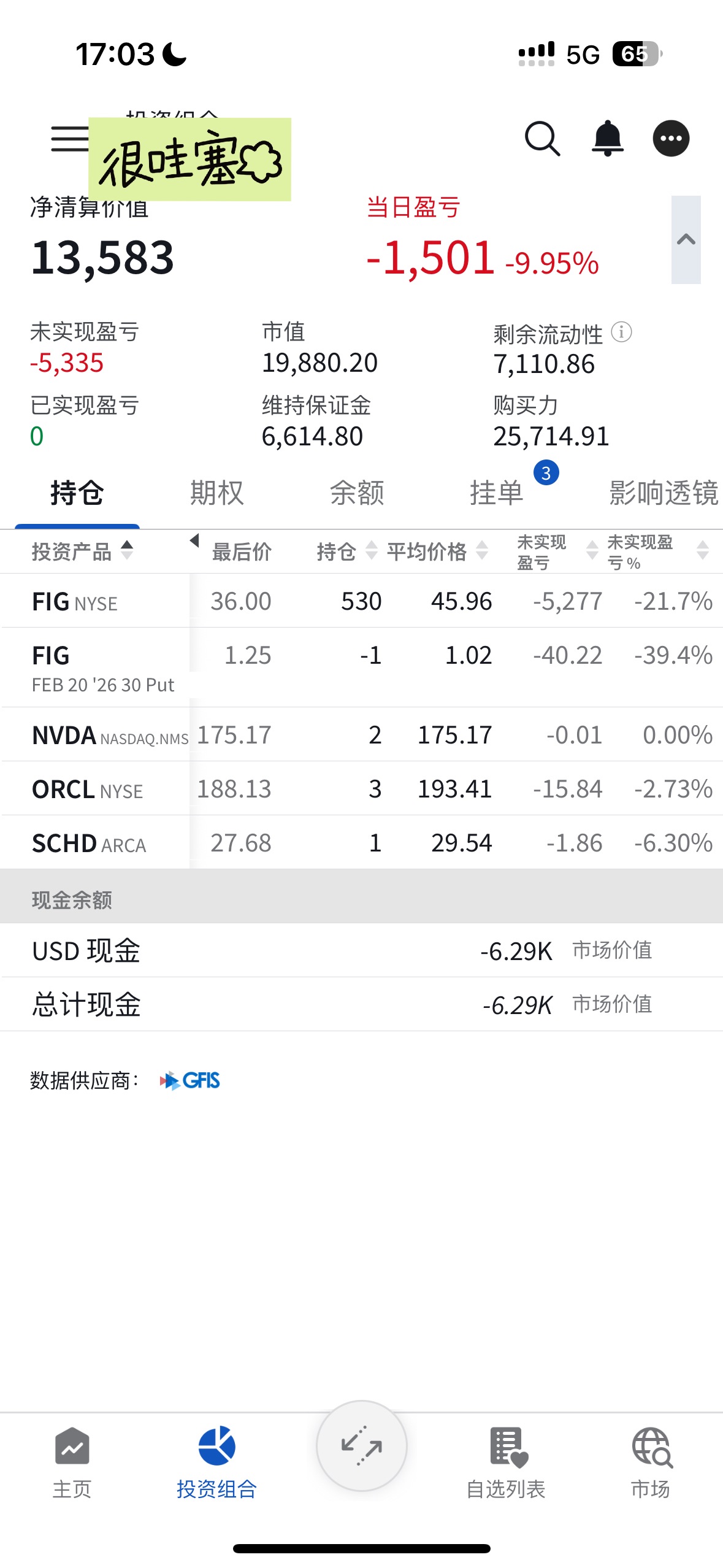
Task: Switch to the 余额 tab
Action: 357,493
